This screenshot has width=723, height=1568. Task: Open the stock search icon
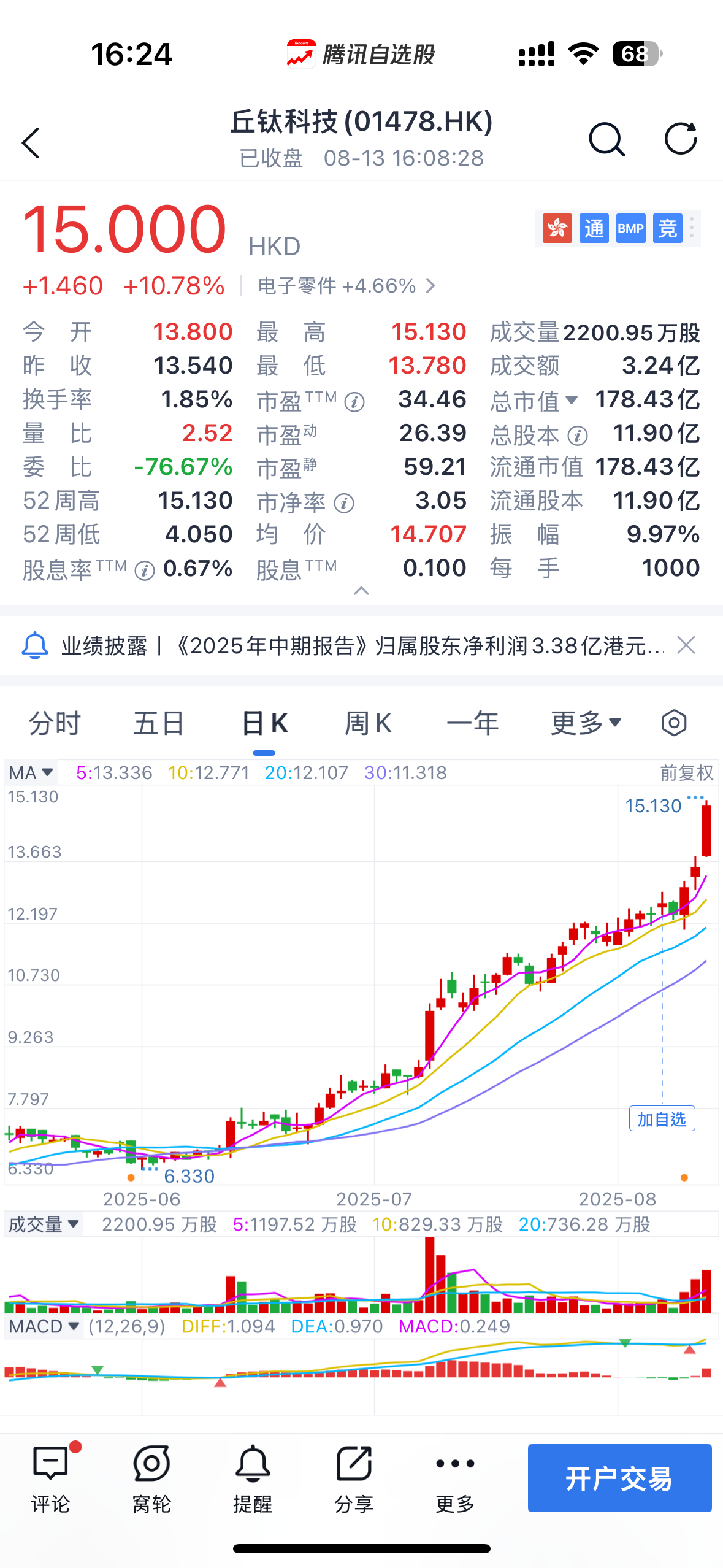pyautogui.click(x=606, y=140)
